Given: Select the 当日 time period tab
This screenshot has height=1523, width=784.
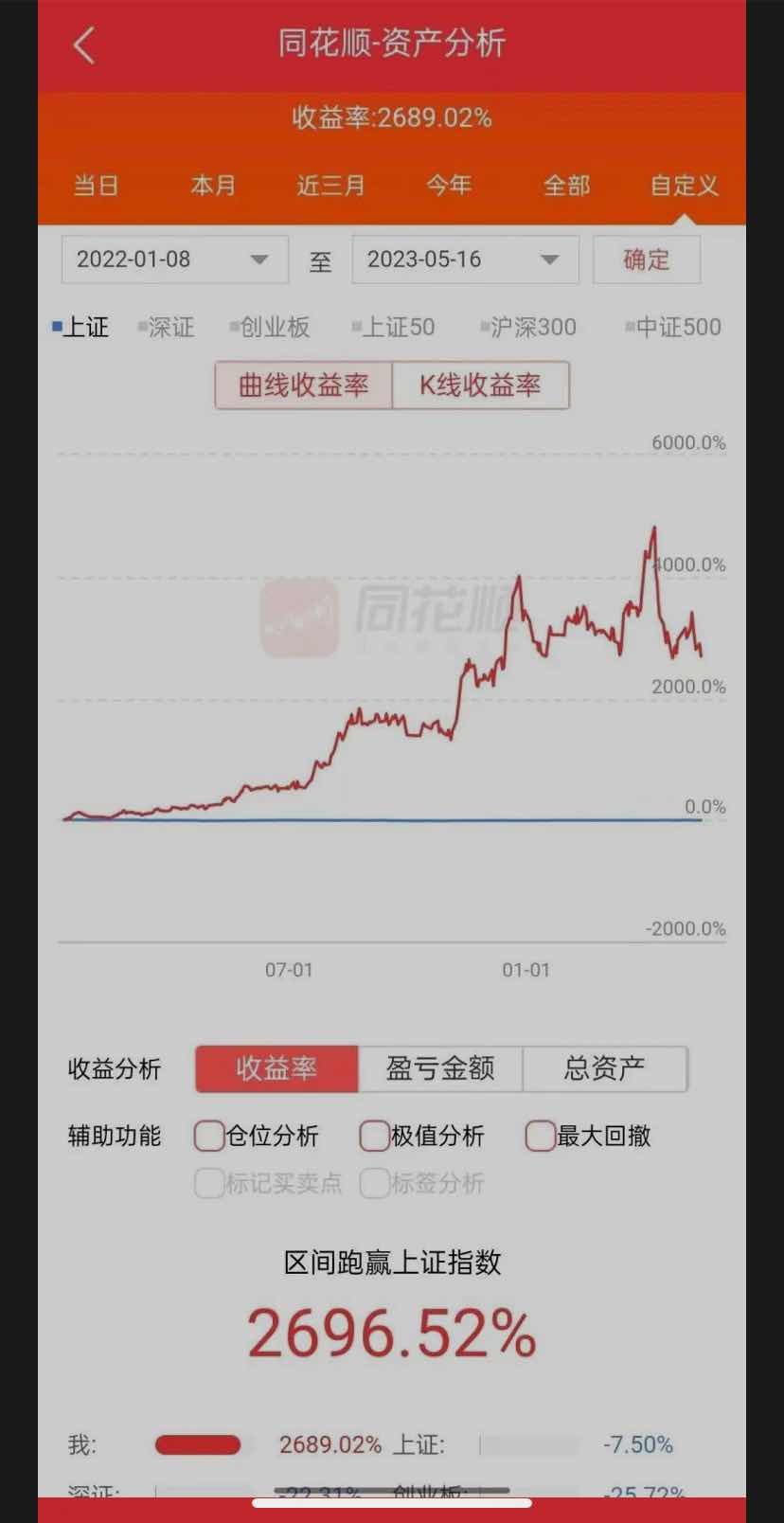Looking at the screenshot, I should click(x=96, y=186).
